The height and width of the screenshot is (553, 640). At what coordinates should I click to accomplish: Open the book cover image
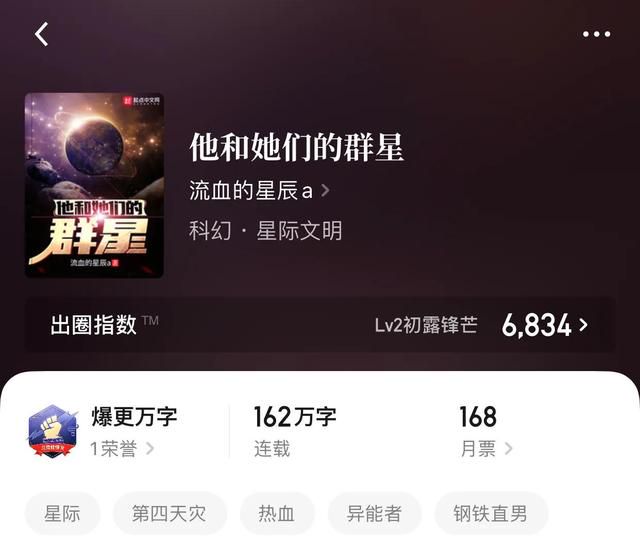click(94, 185)
